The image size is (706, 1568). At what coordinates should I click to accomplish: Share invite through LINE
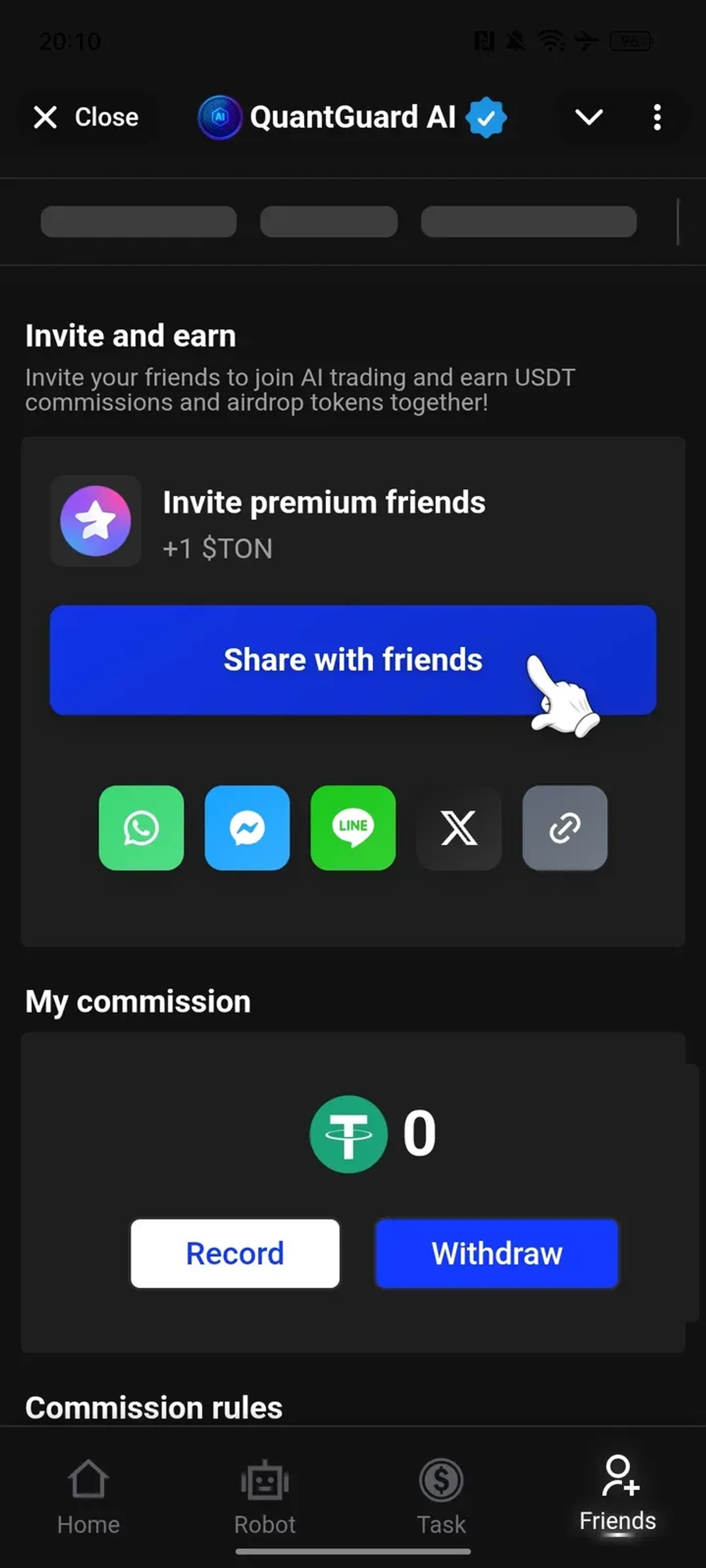point(353,828)
